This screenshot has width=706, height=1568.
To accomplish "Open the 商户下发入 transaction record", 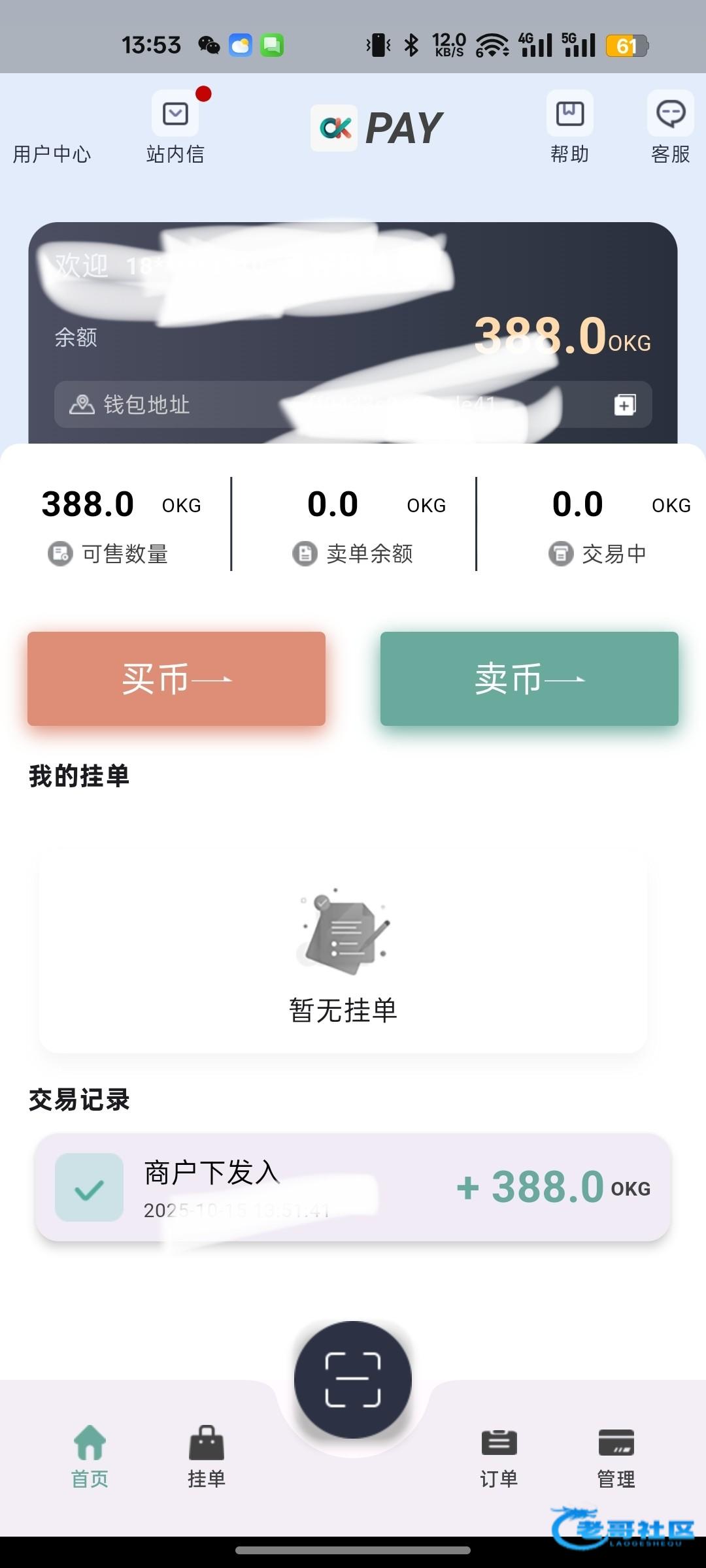I will tap(353, 1187).
